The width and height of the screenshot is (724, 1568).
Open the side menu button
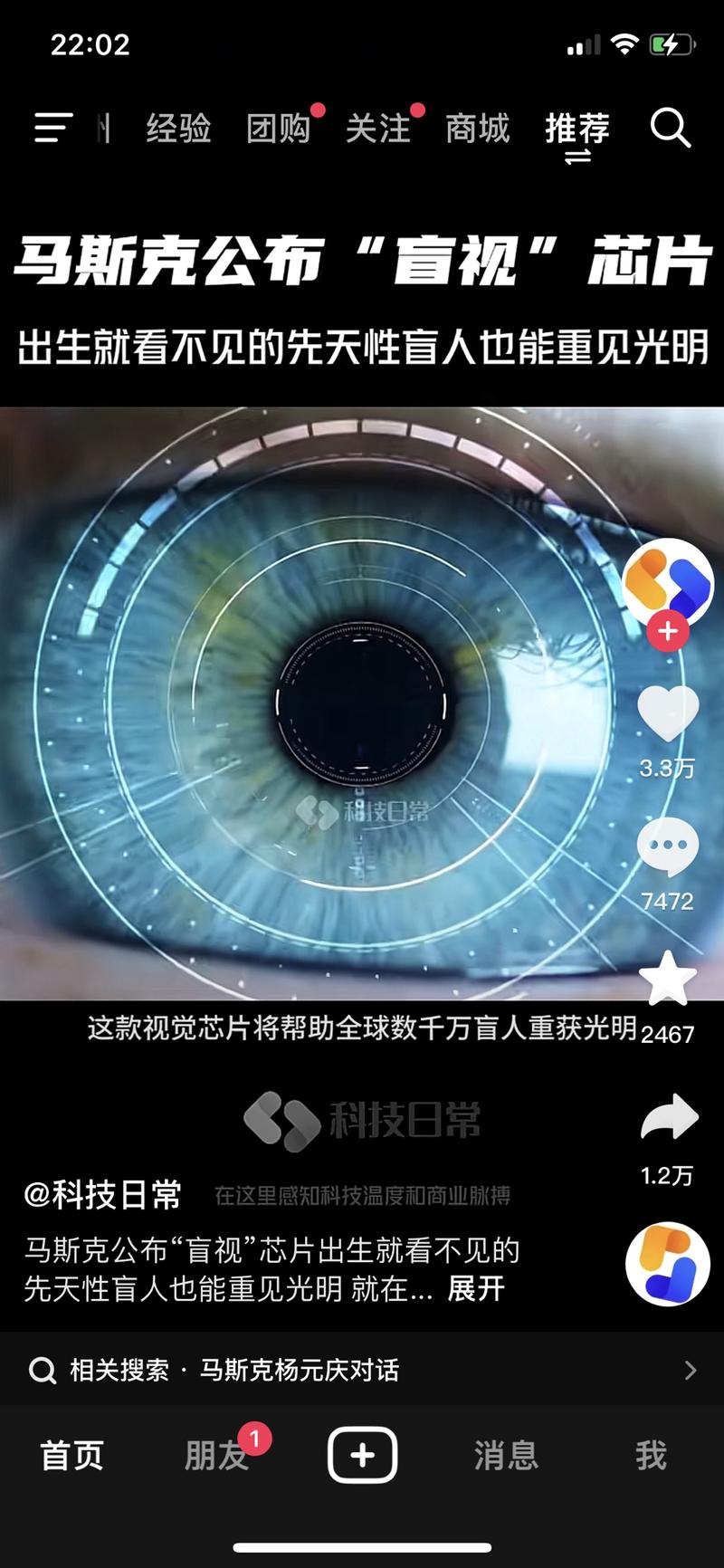coord(52,128)
